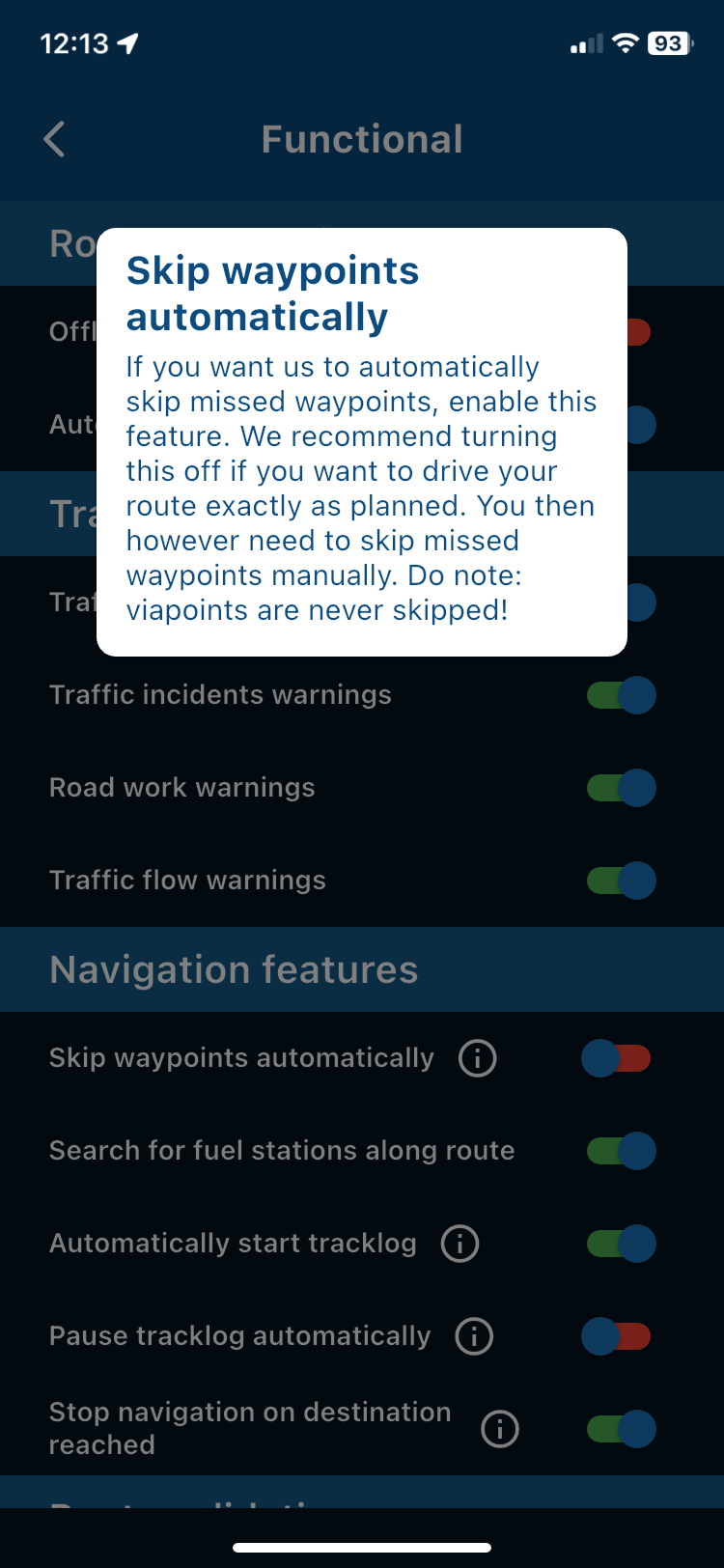724x1568 pixels.
Task: Toggle Search for fuel stations along route
Action: pos(621,1151)
